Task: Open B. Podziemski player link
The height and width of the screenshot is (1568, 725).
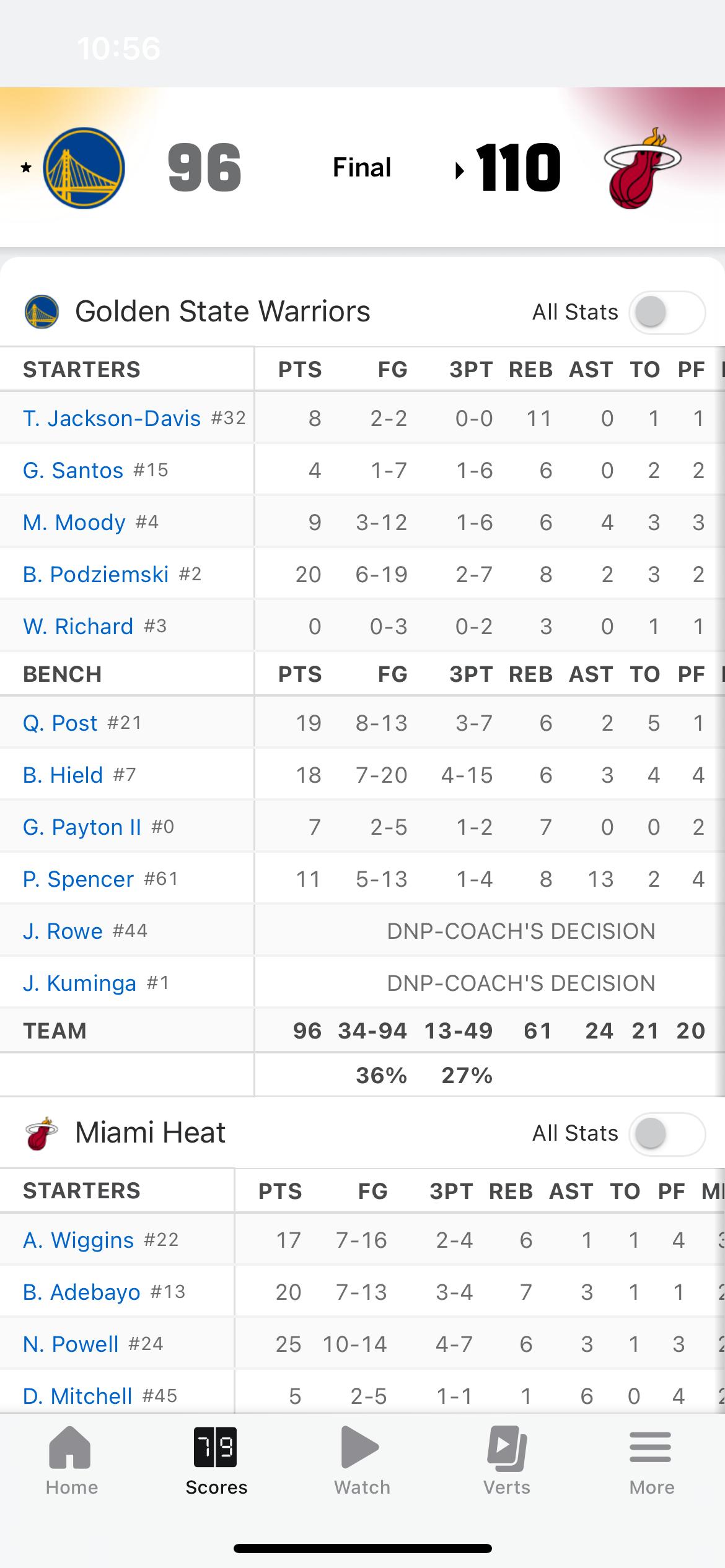Action: [95, 575]
